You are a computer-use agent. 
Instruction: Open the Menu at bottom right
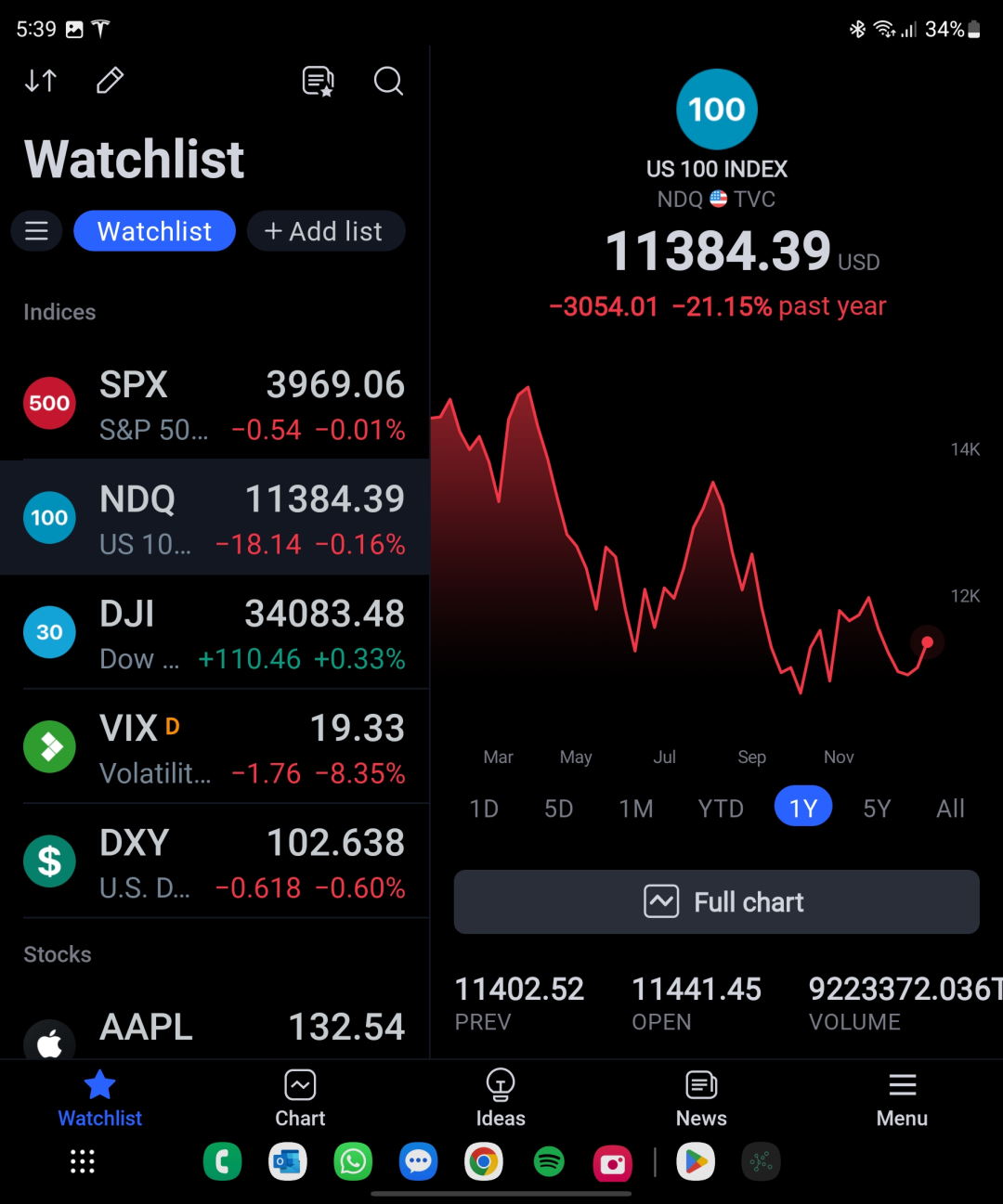[901, 1097]
